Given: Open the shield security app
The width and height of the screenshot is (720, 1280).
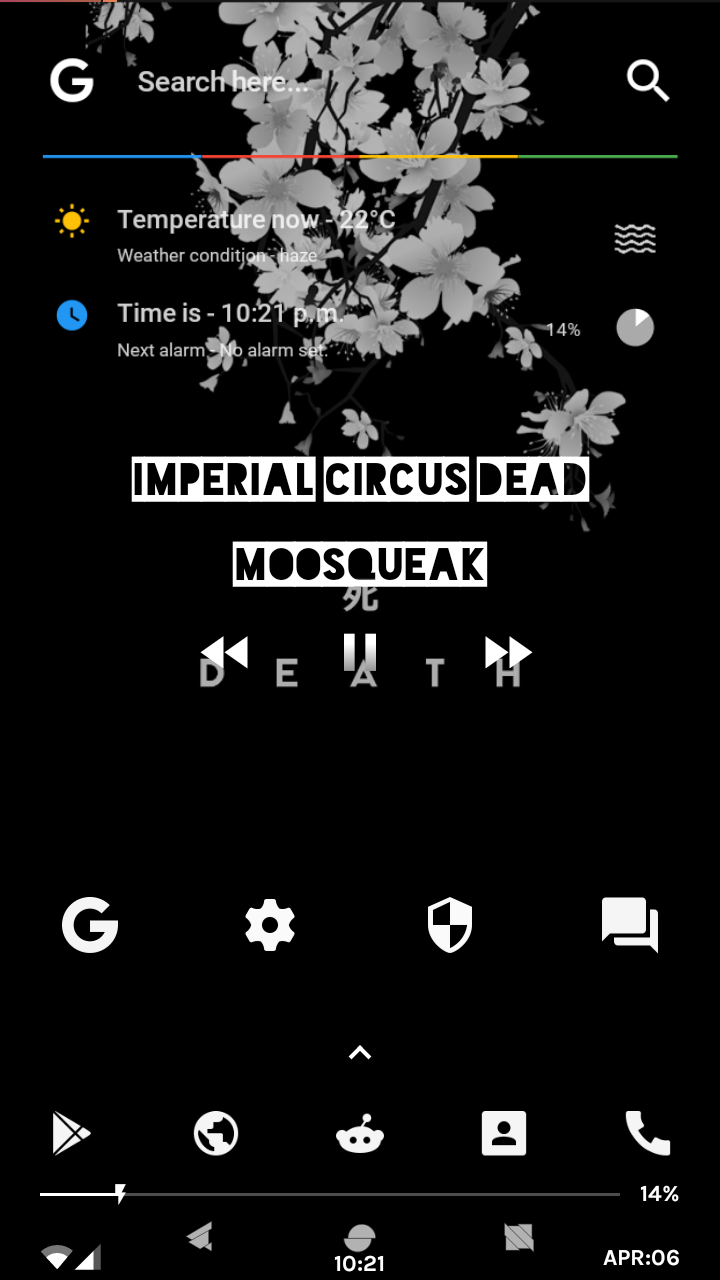Looking at the screenshot, I should tap(450, 924).
